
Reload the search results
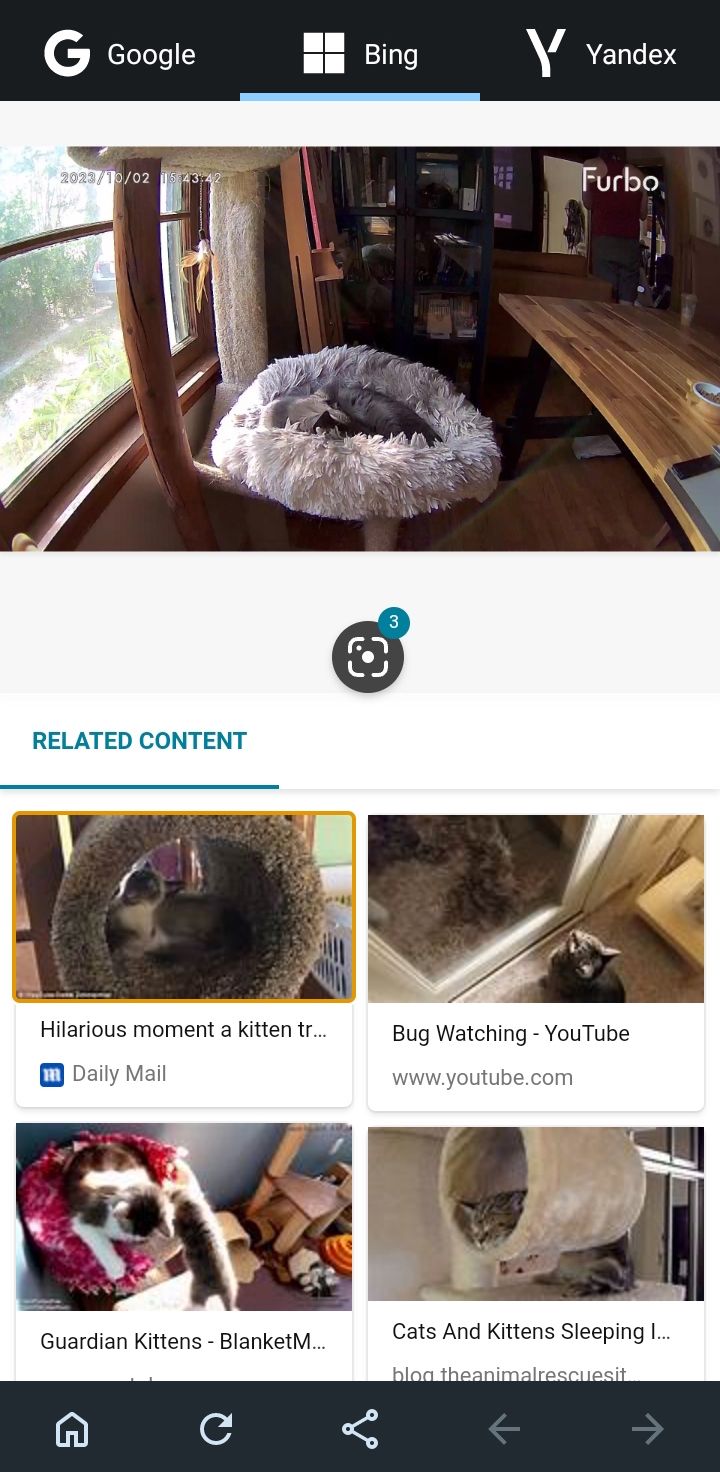216,1429
